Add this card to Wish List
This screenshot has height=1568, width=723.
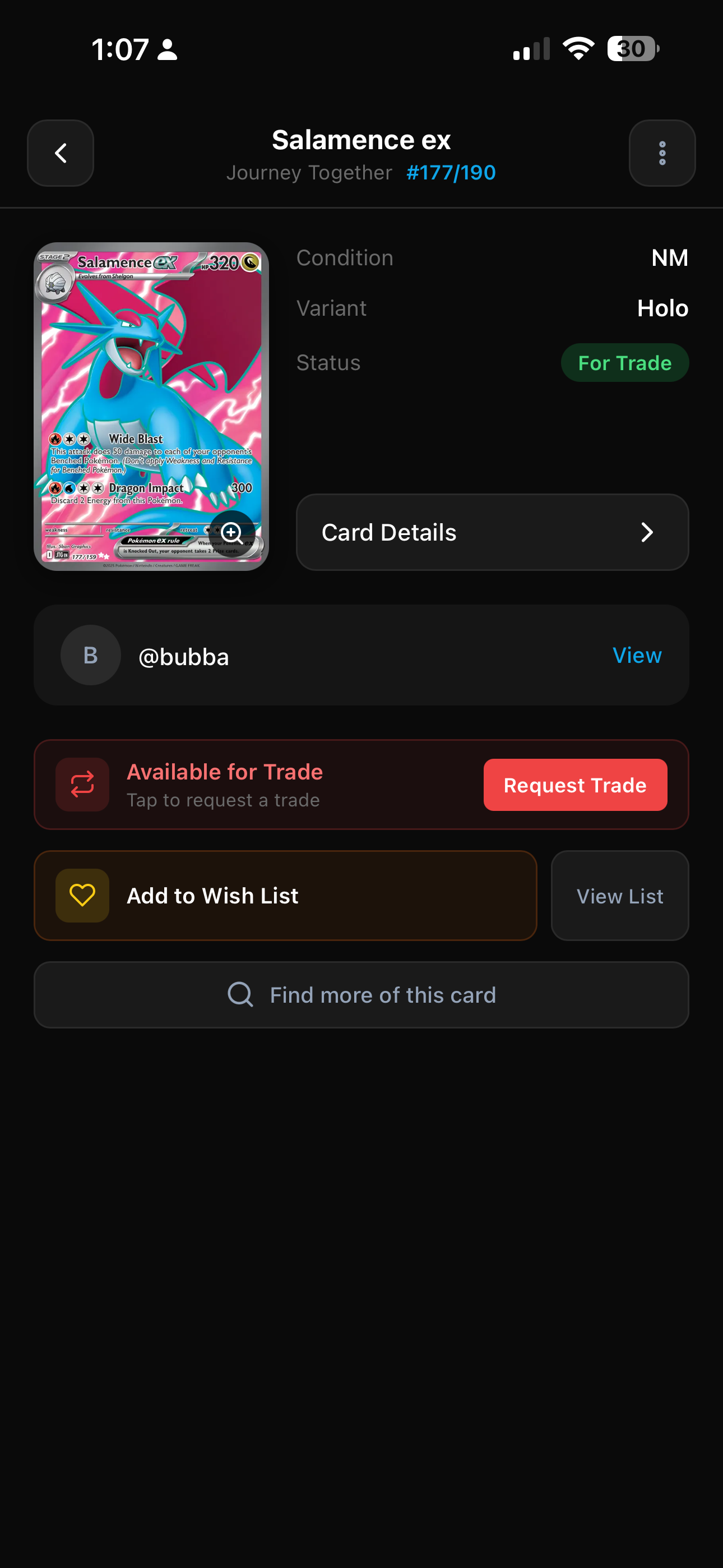285,896
